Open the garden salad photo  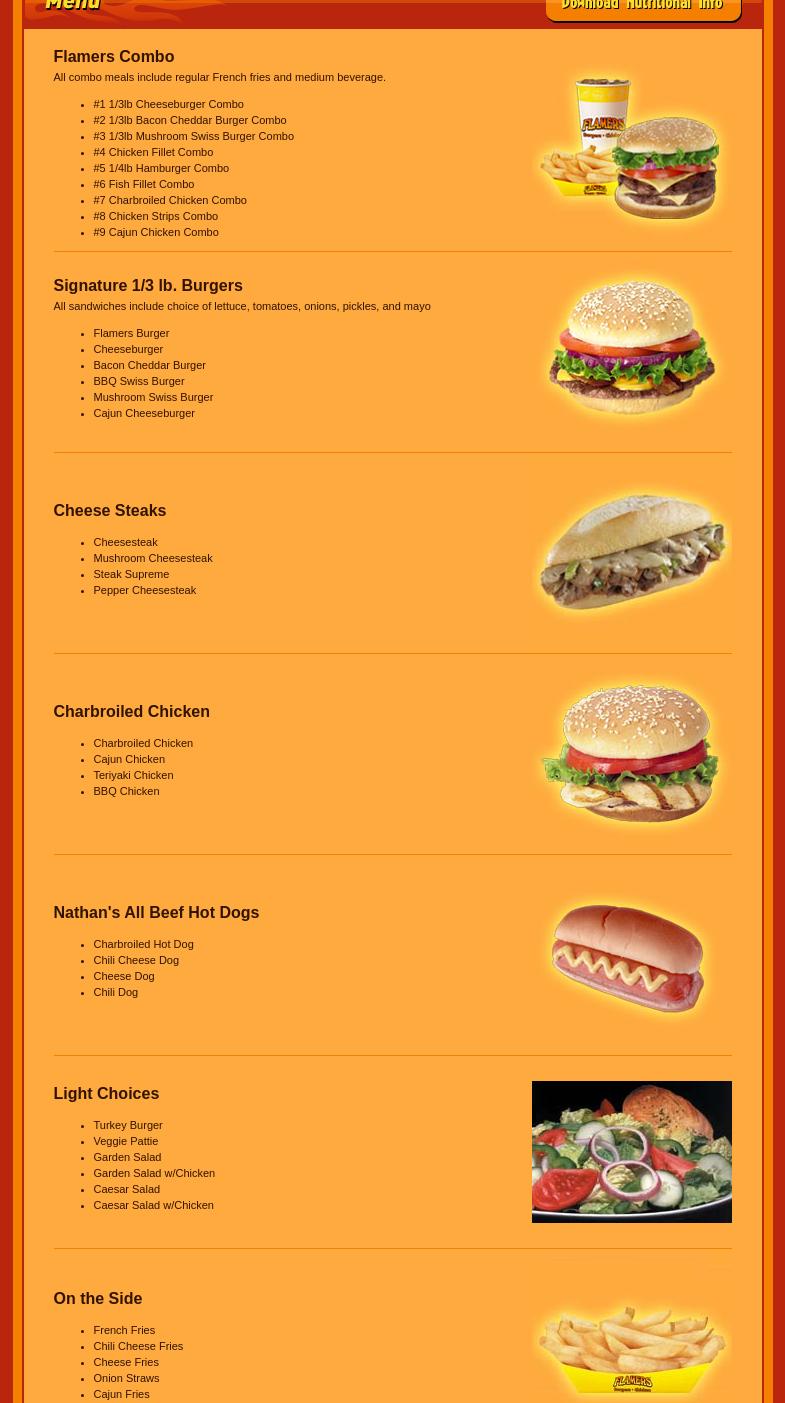click(631, 1151)
